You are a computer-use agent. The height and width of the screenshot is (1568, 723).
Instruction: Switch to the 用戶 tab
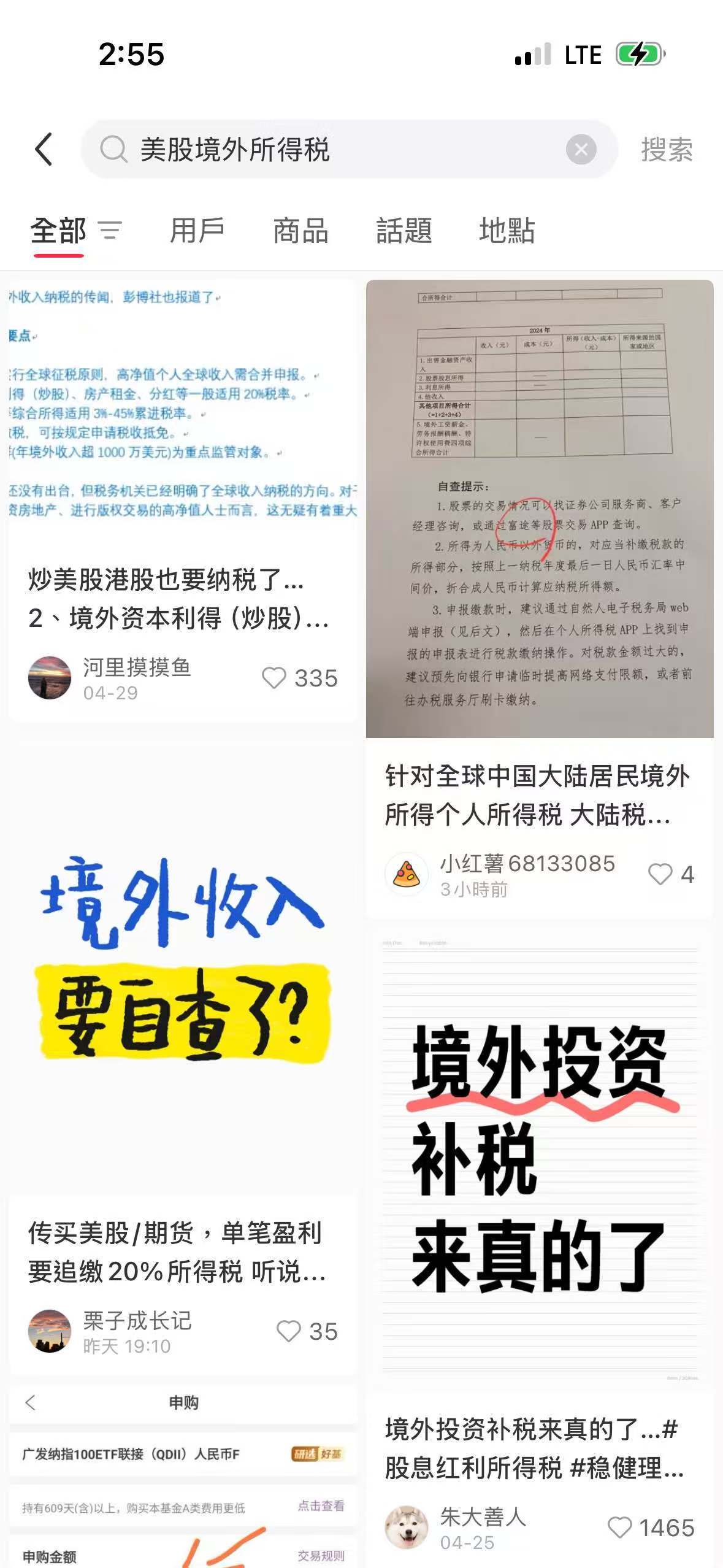click(x=197, y=231)
